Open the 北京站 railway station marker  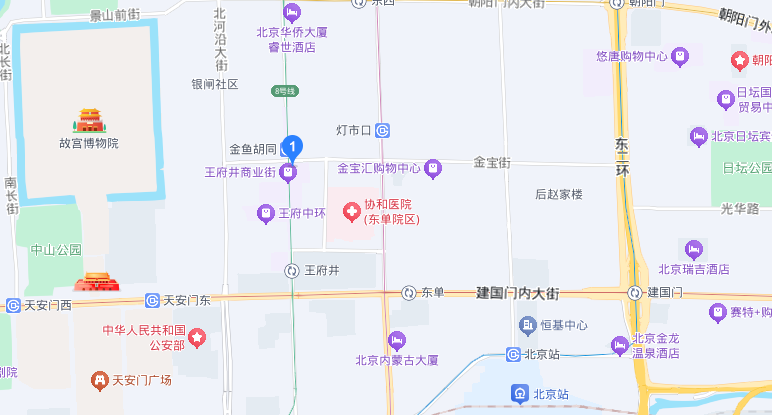point(521,393)
